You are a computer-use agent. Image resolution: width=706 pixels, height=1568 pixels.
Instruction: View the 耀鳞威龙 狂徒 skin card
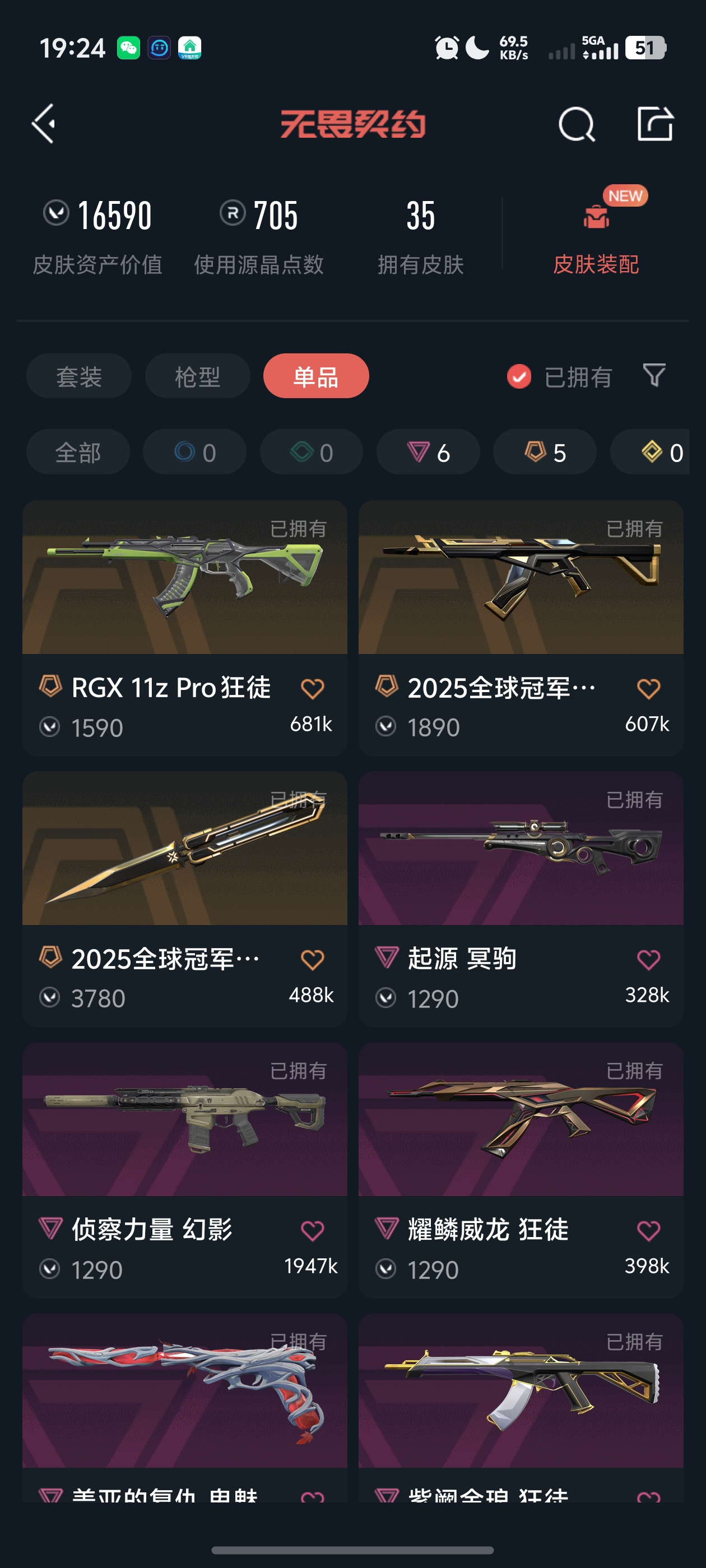(x=520, y=1120)
